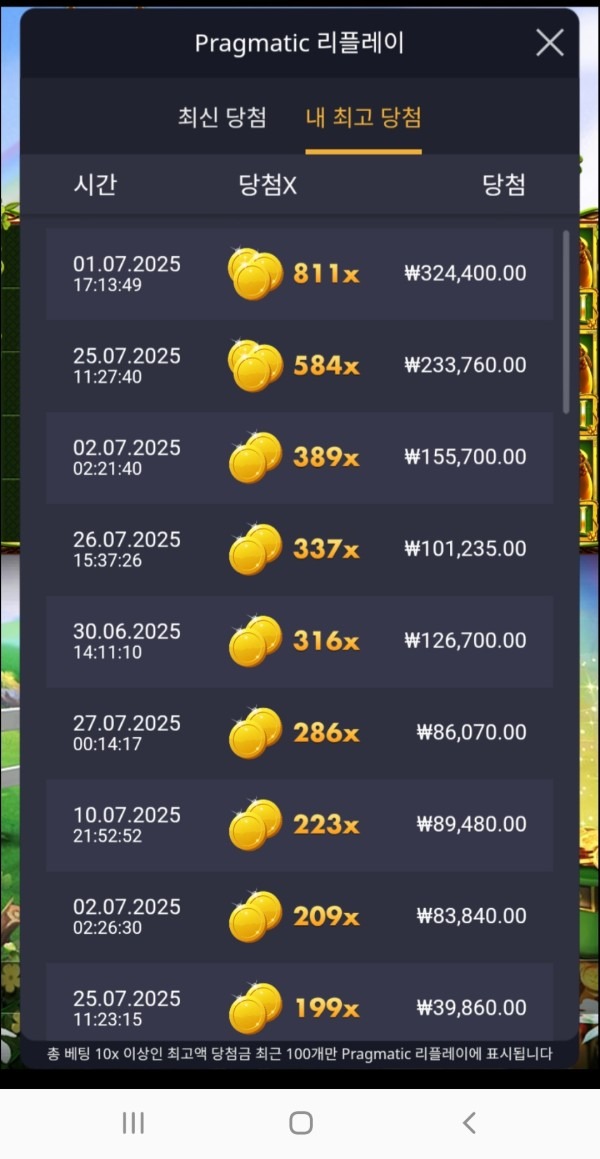Select the 209x win replay
Image resolution: width=600 pixels, height=1159 pixels.
click(x=299, y=916)
